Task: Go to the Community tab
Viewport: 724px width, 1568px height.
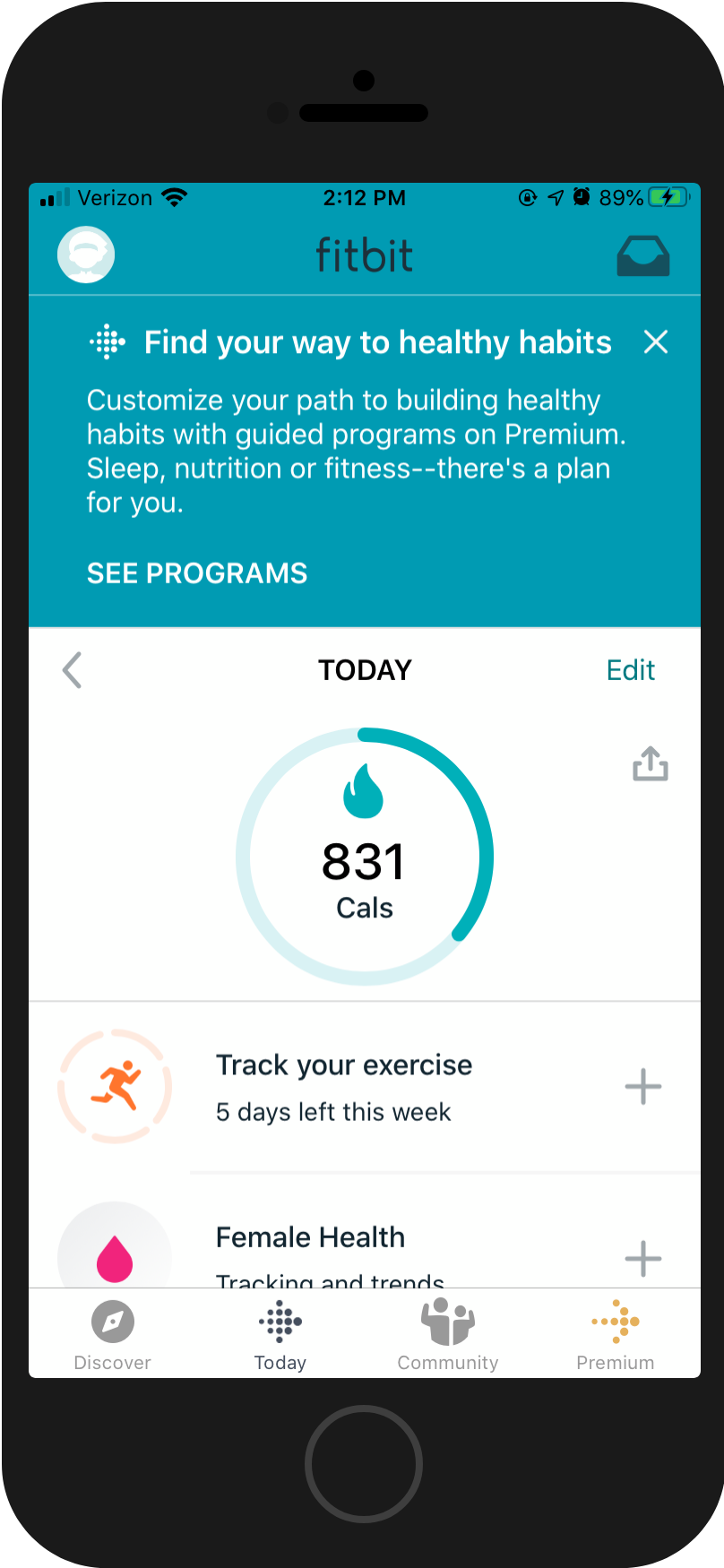Action: [x=448, y=1336]
